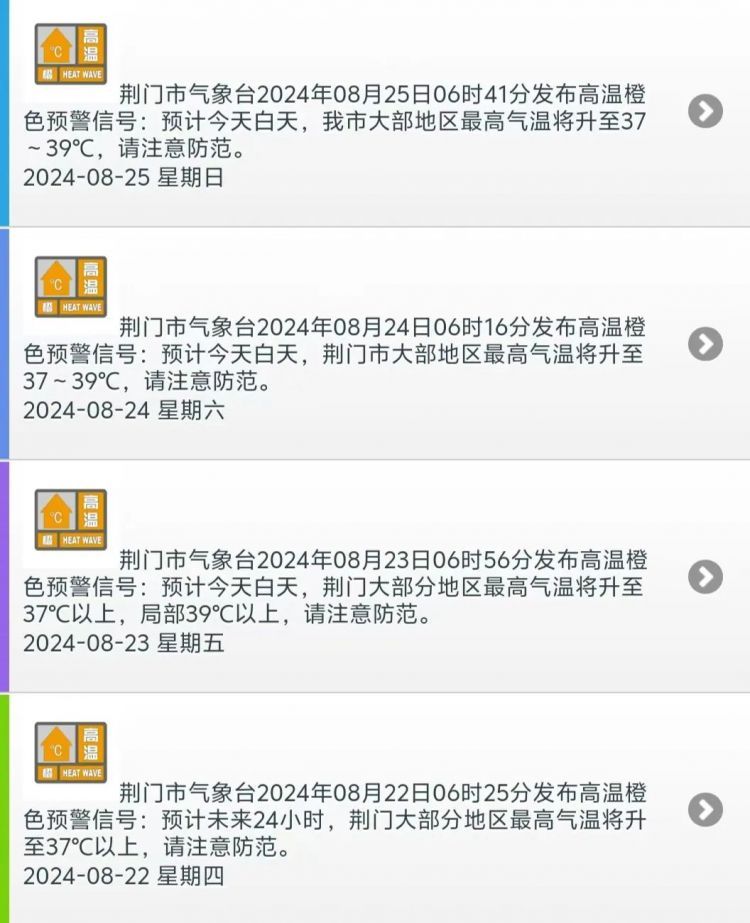Select the 08月23日06时56分 high temperature warning
This screenshot has width=750, height=923.
click(x=705, y=576)
